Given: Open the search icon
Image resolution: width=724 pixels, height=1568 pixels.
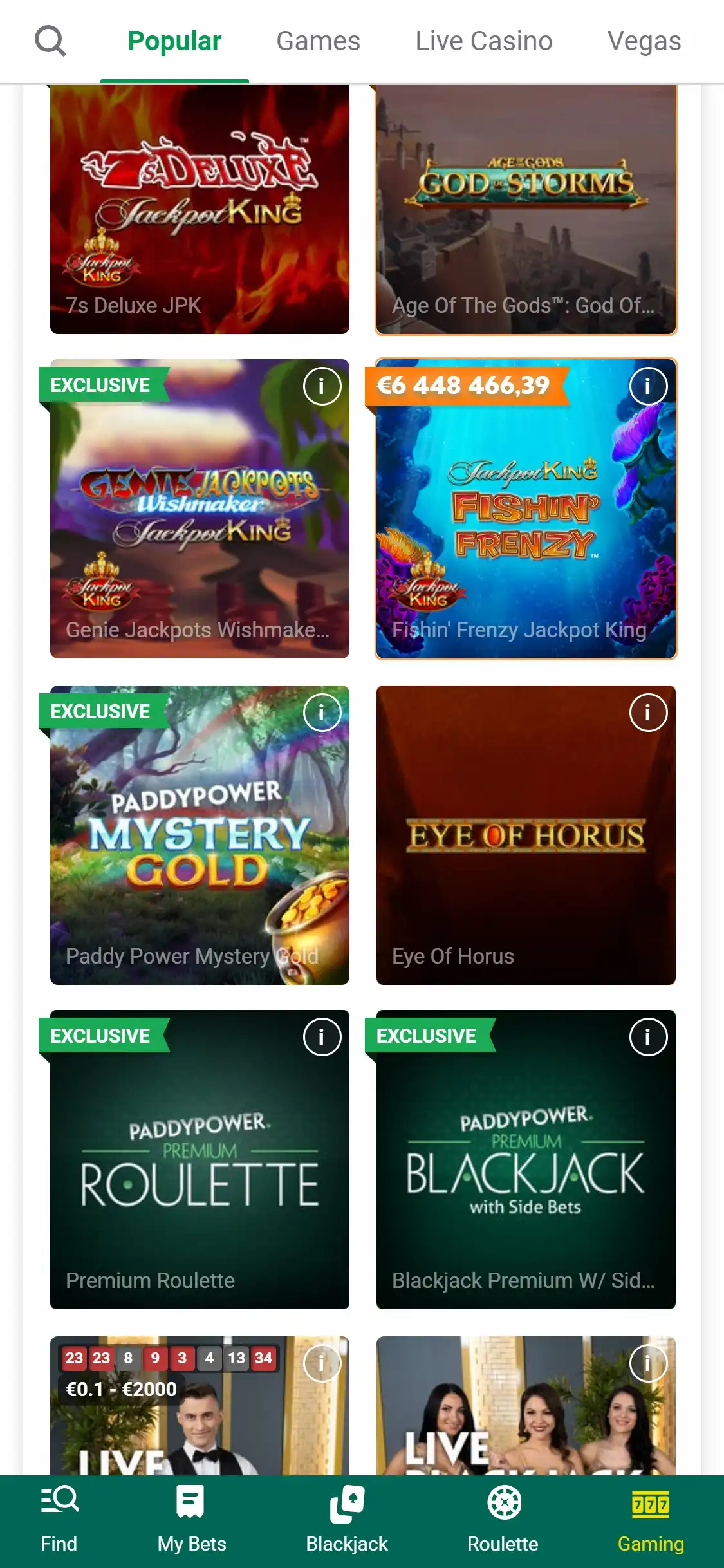Looking at the screenshot, I should point(50,41).
